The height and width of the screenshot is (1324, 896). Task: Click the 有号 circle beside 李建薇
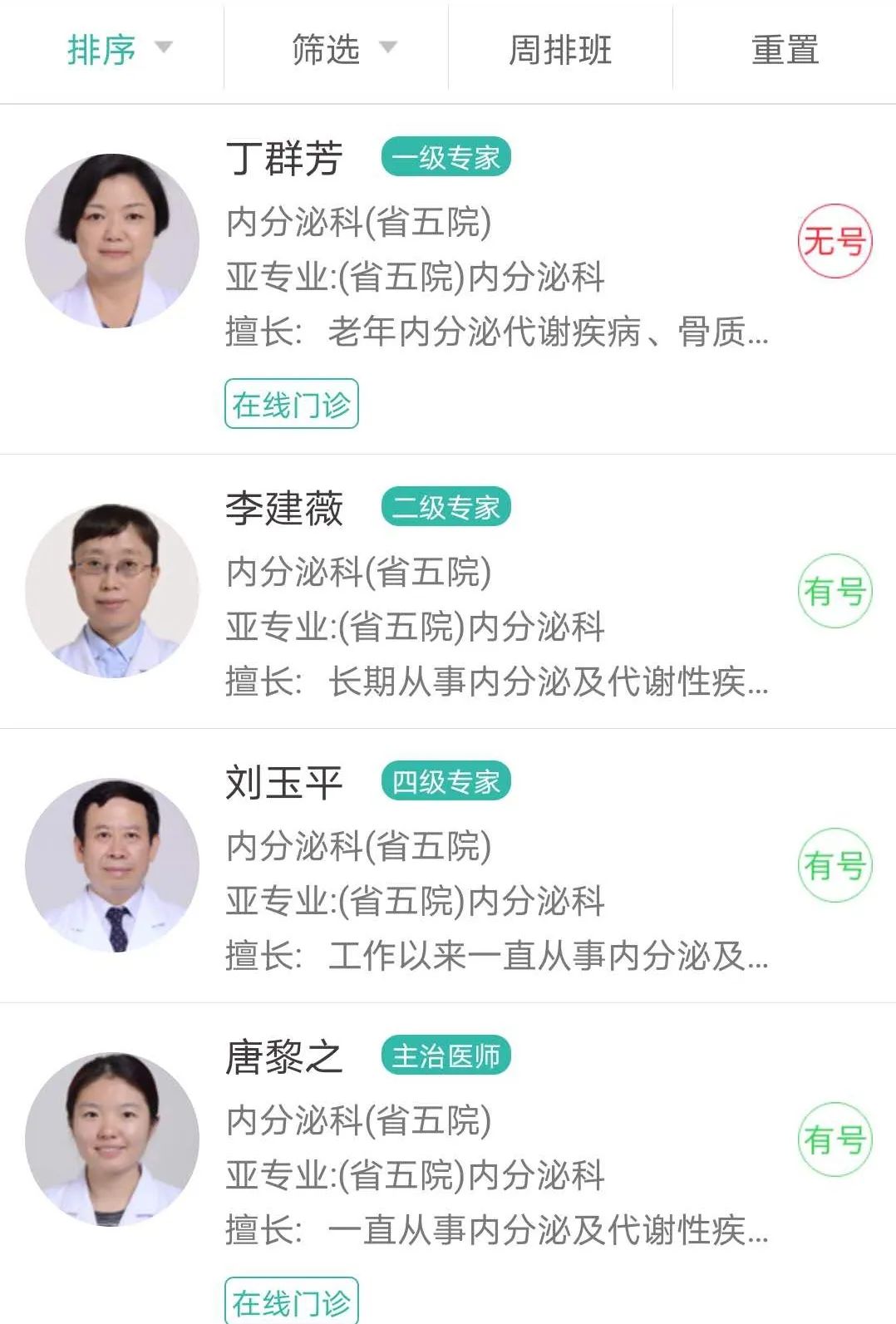pos(834,590)
